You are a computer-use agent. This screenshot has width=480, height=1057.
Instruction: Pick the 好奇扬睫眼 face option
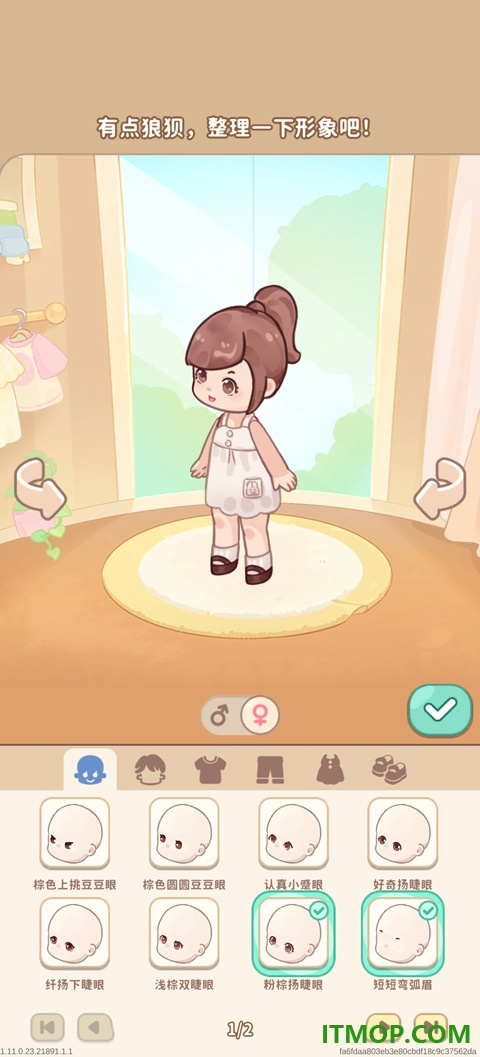(402, 834)
